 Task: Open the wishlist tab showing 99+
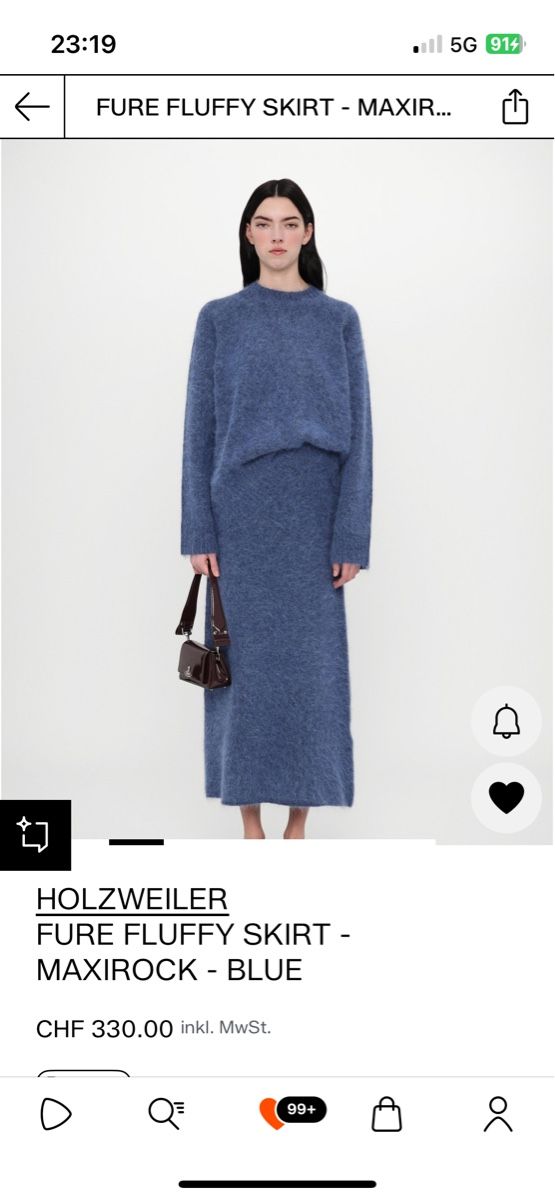tap(292, 1112)
